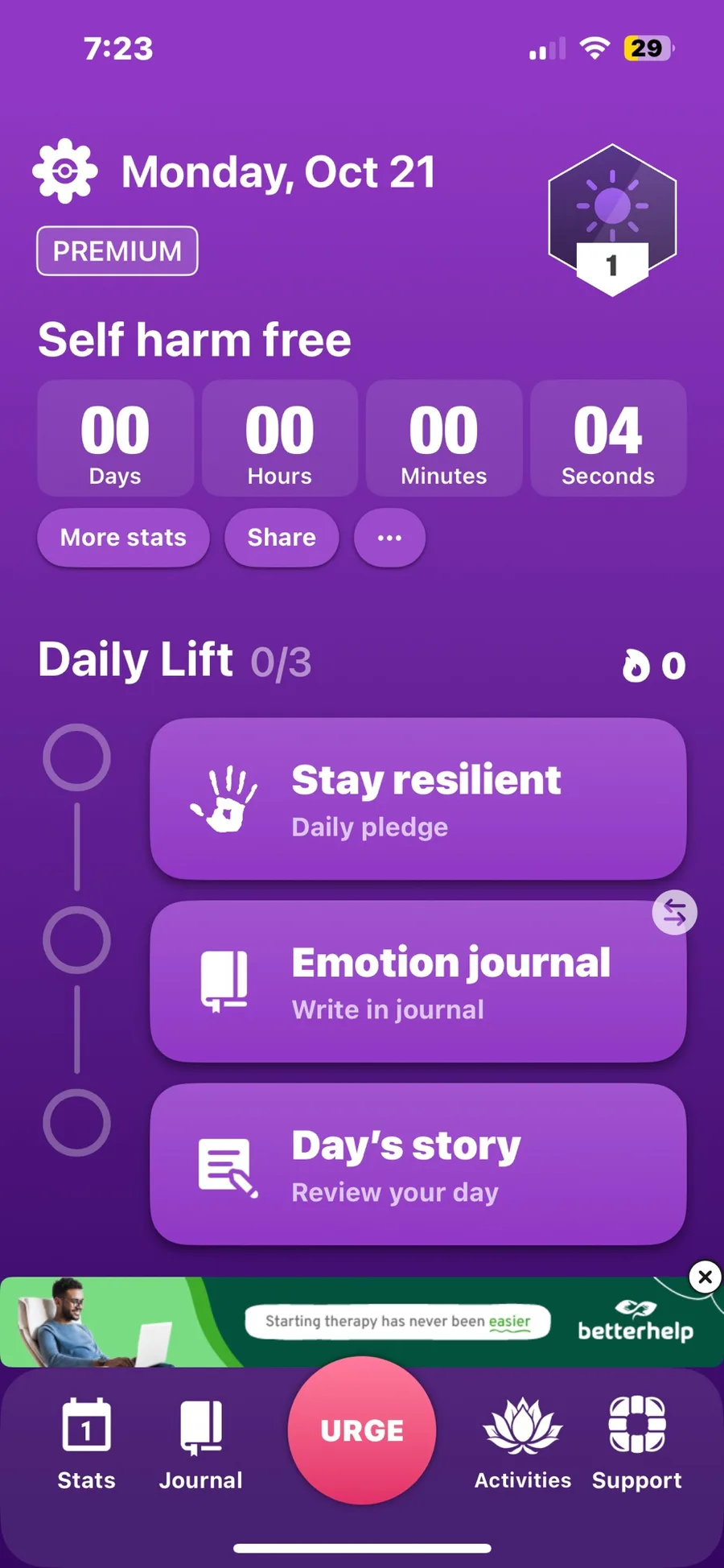Dismiss the BetterHelp ad banner
724x1568 pixels.
tap(705, 1277)
